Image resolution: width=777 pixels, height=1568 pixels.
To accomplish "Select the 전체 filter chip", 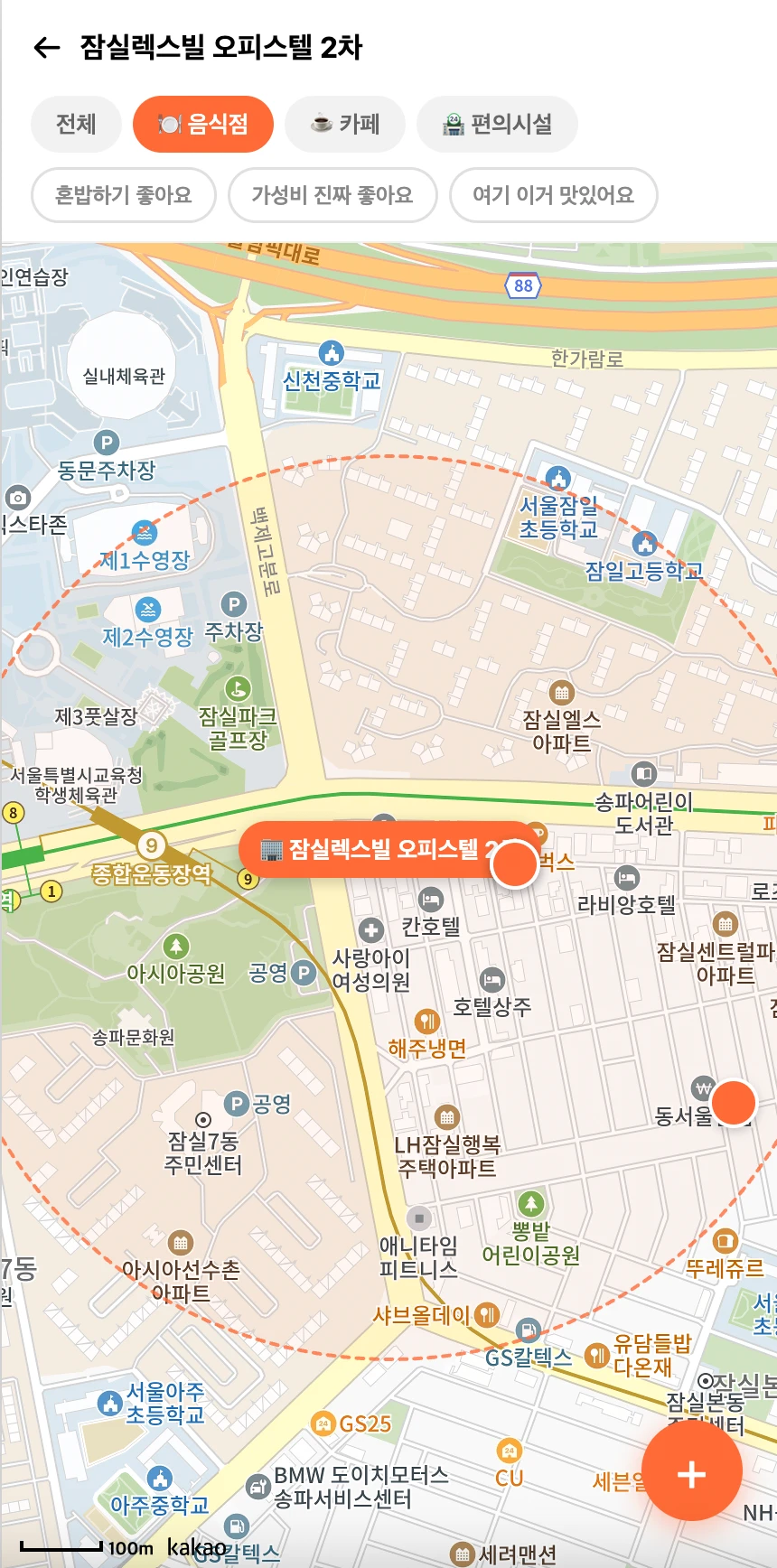I will pyautogui.click(x=76, y=125).
